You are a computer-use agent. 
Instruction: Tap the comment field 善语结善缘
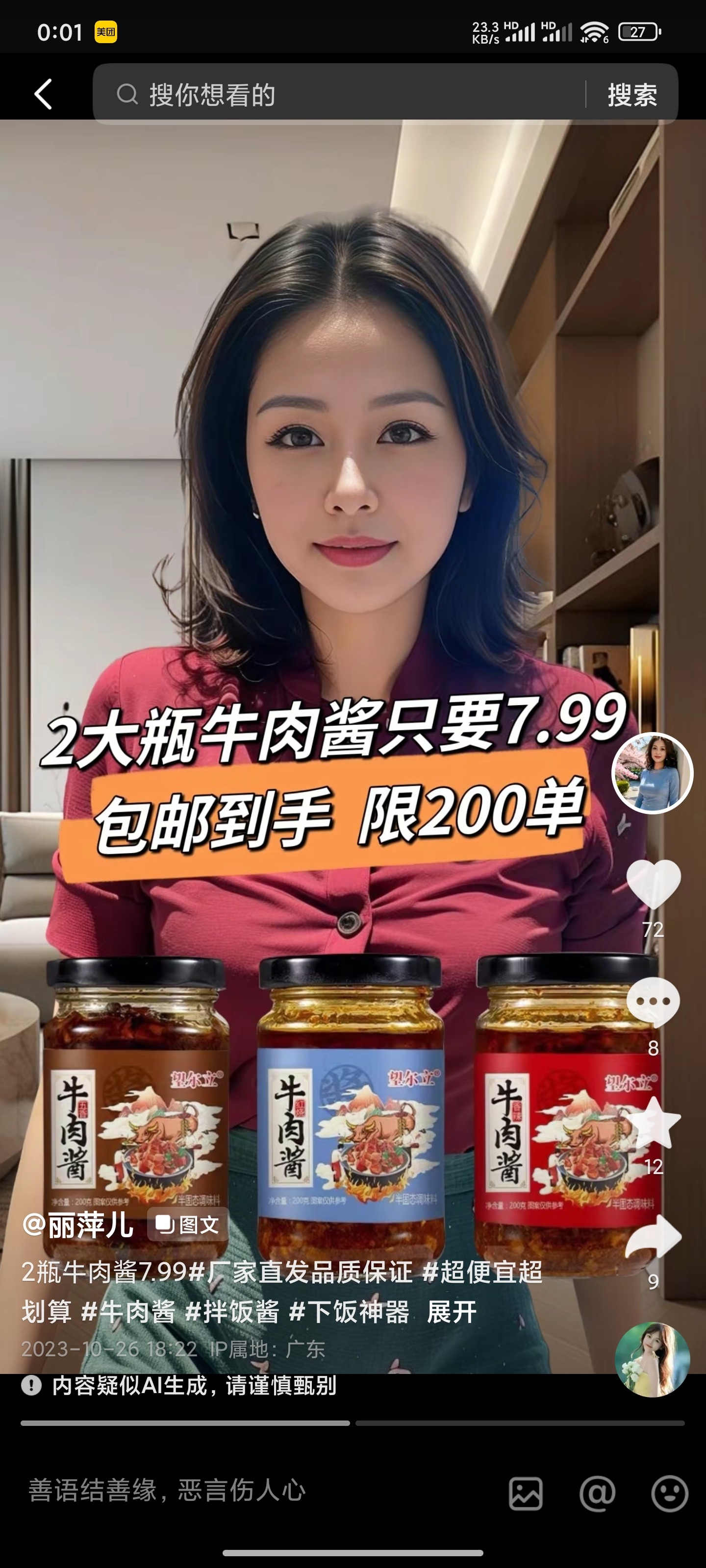[244, 1491]
